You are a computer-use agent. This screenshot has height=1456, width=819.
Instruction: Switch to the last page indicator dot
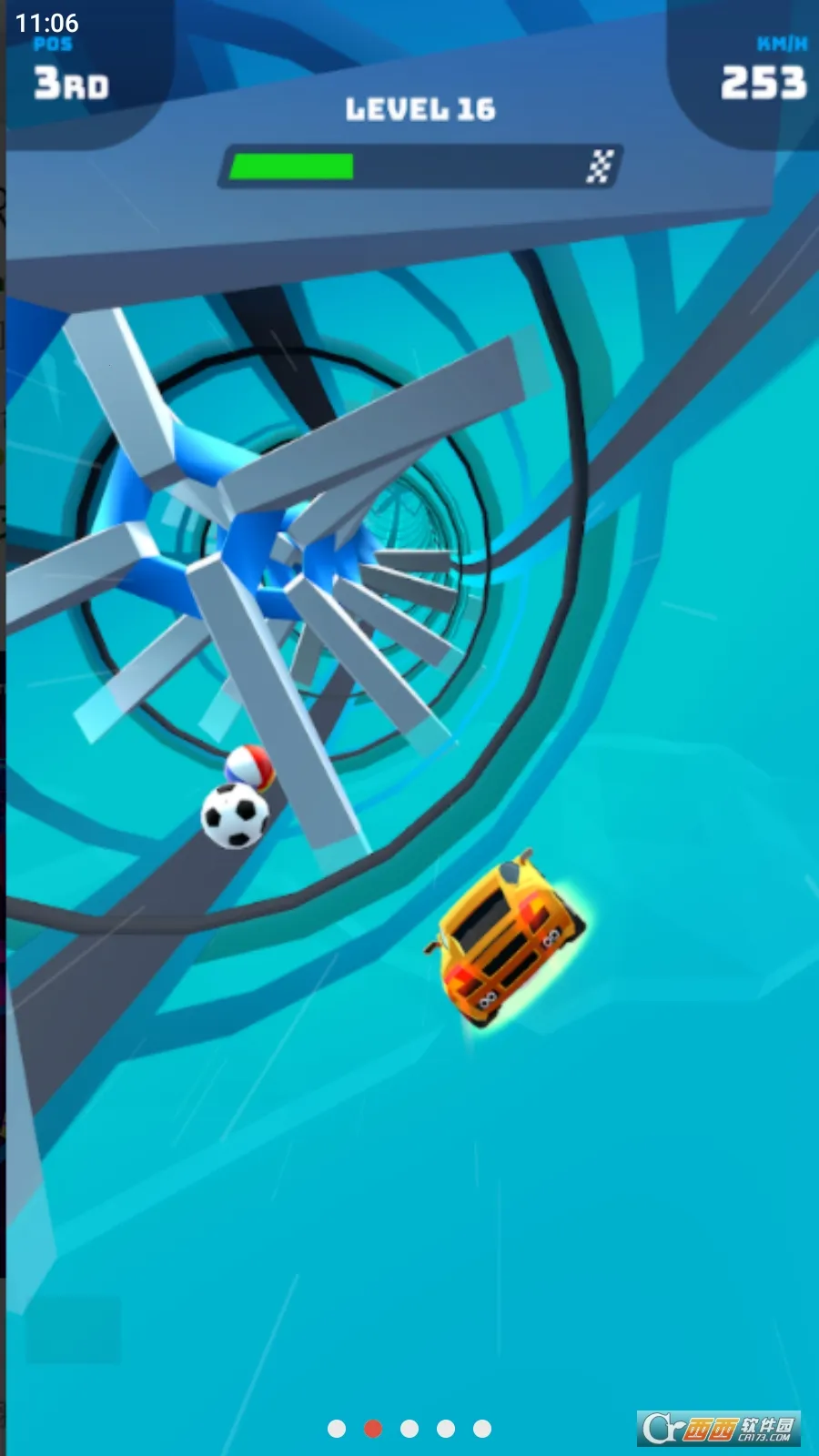(x=482, y=1429)
